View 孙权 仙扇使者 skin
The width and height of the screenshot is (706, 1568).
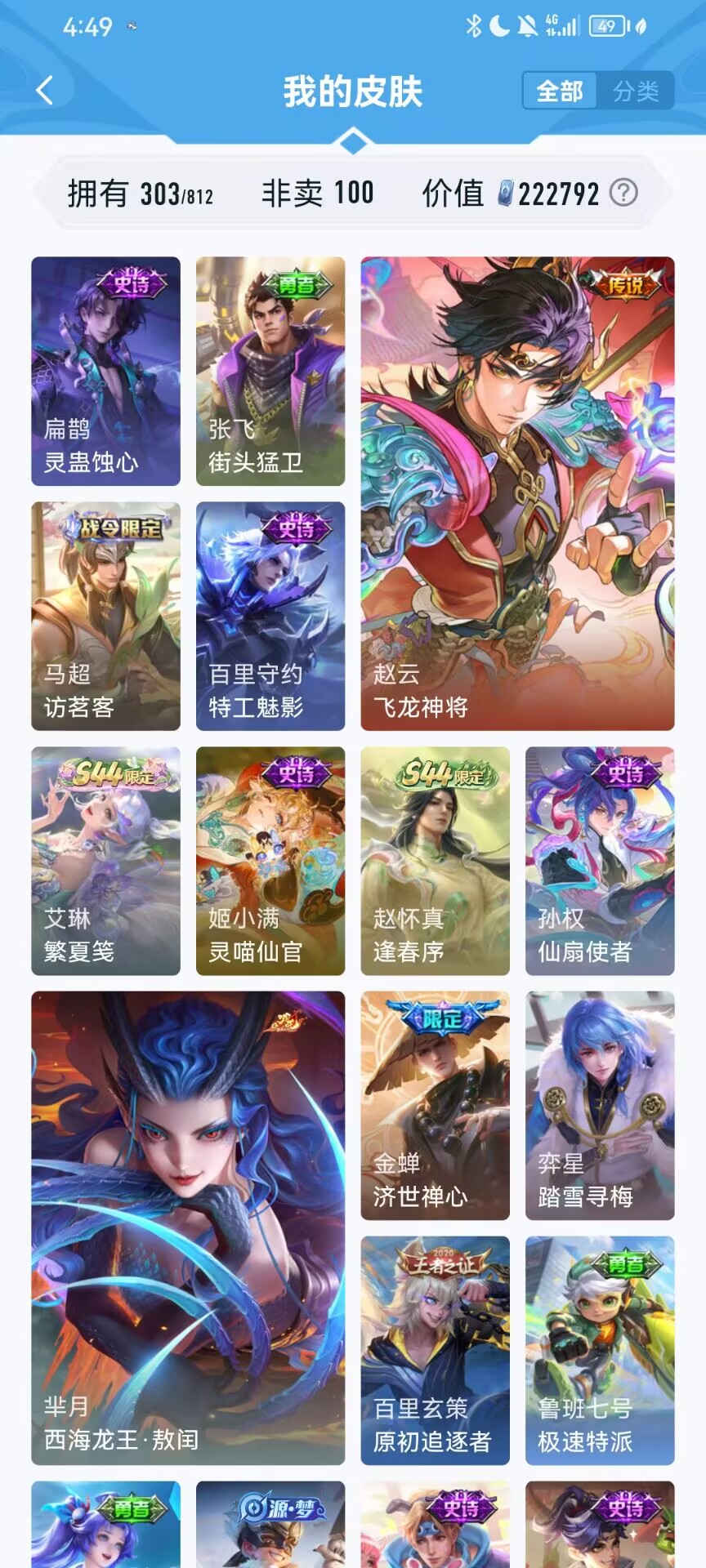click(600, 861)
